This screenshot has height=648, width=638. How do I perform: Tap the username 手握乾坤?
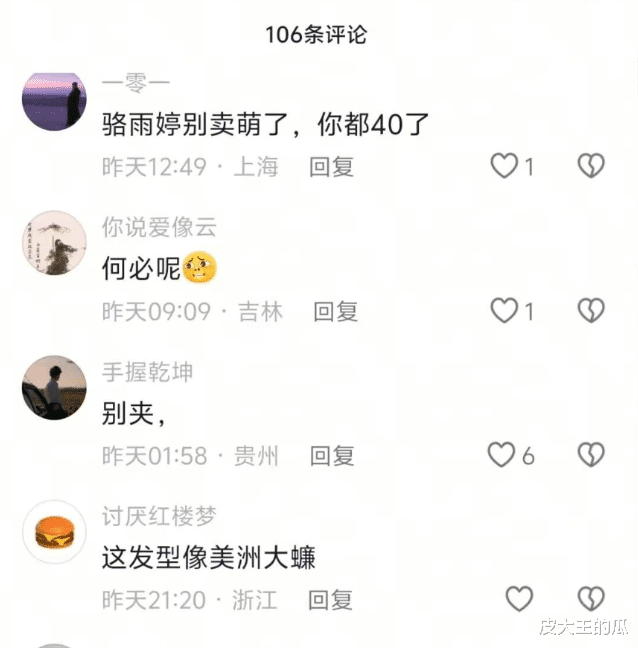pos(148,372)
